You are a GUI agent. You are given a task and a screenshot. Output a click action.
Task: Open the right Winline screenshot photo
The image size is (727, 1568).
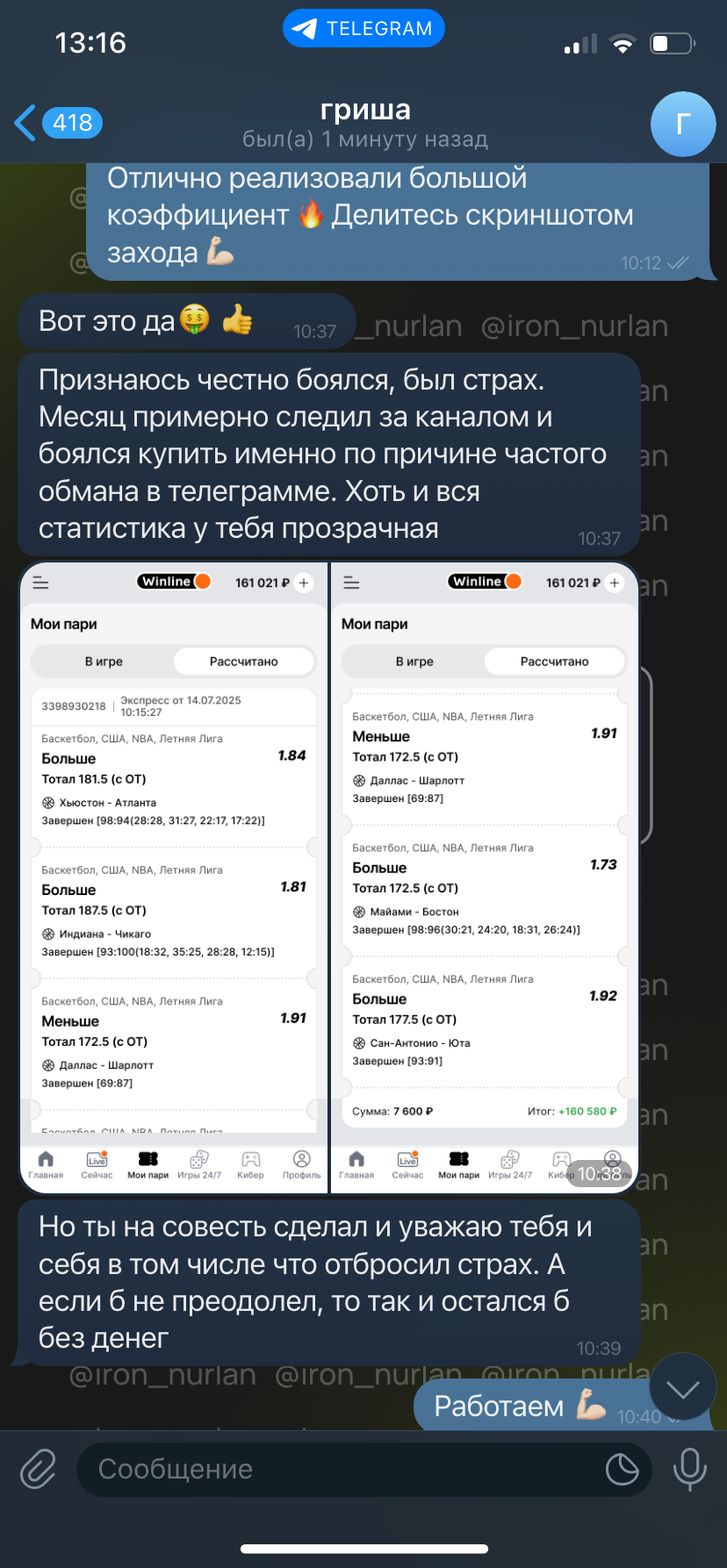485,877
